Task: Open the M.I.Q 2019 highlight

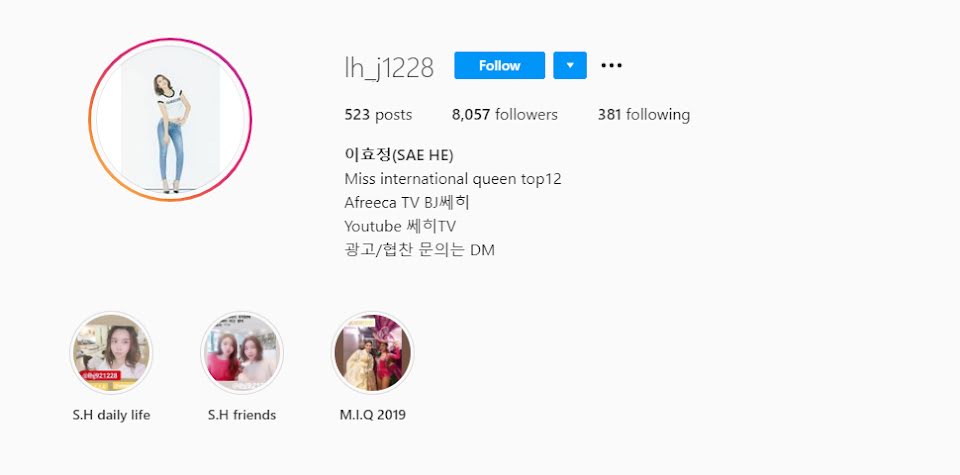Action: pyautogui.click(x=372, y=353)
